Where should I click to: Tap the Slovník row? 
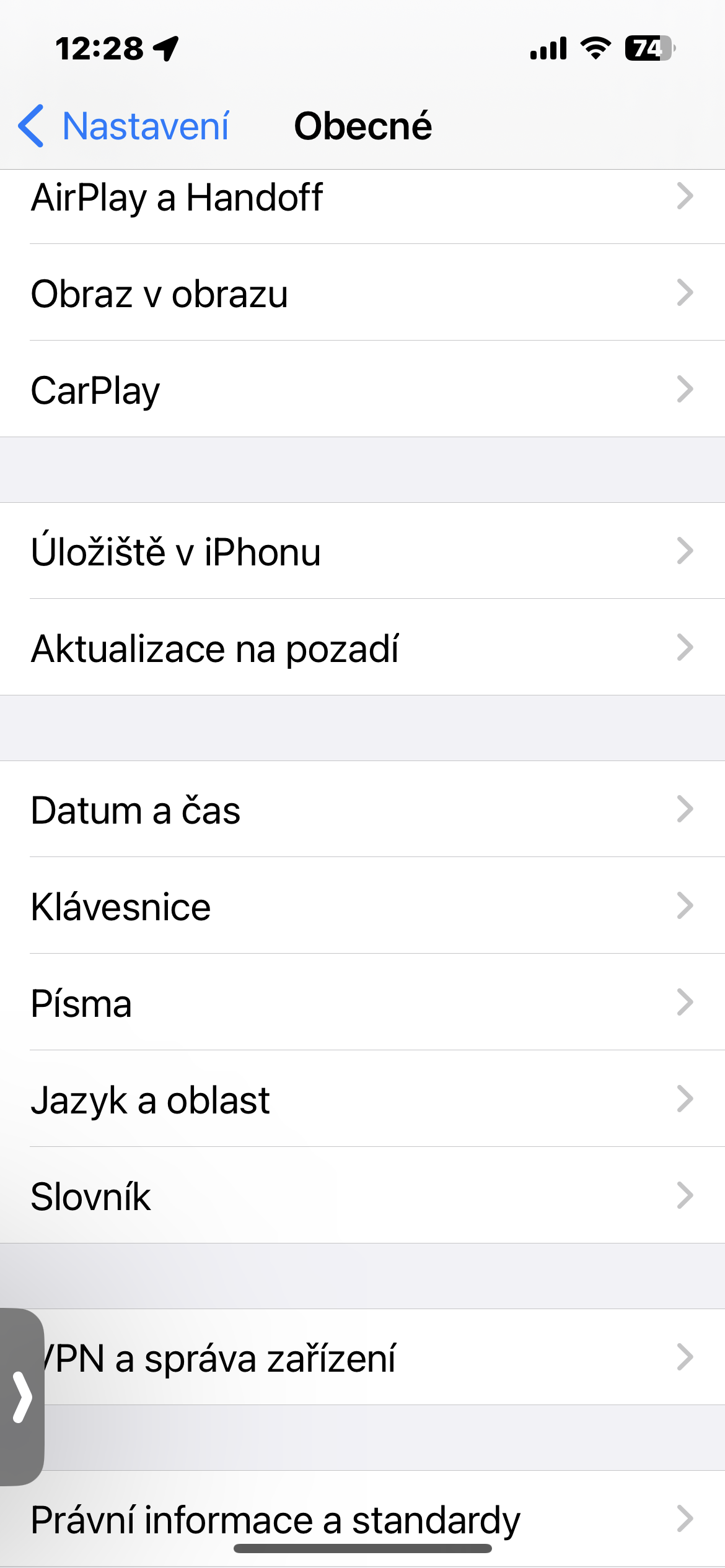point(362,1196)
